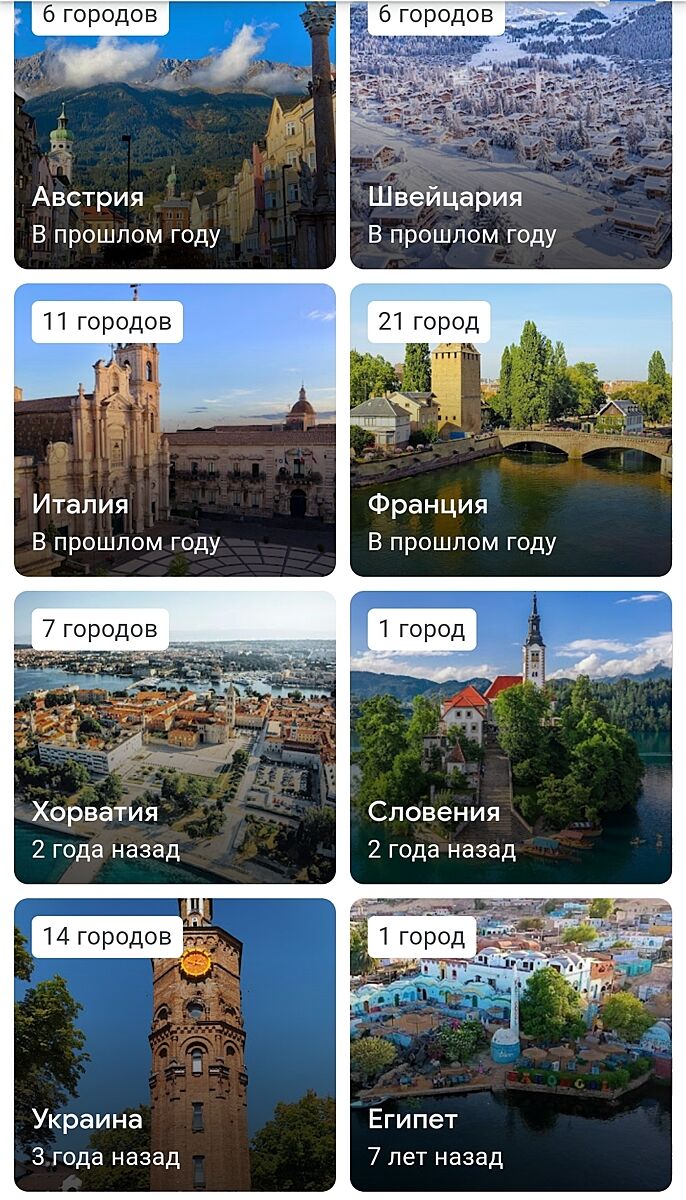Tap the Словения card

click(x=510, y=737)
